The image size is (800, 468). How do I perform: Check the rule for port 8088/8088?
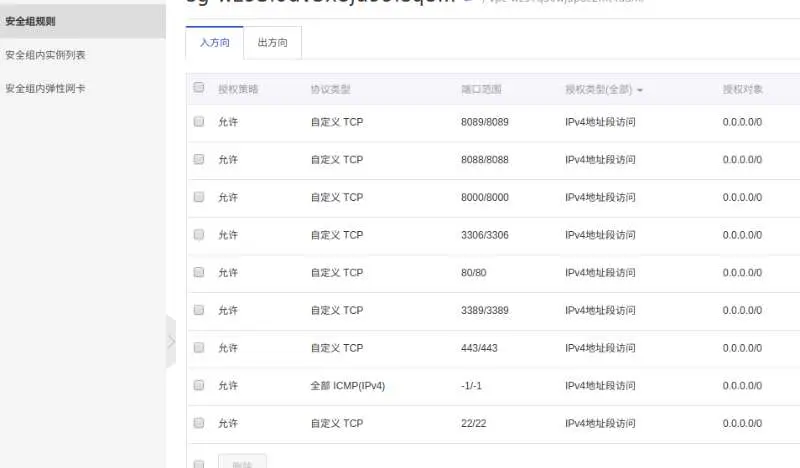199,159
